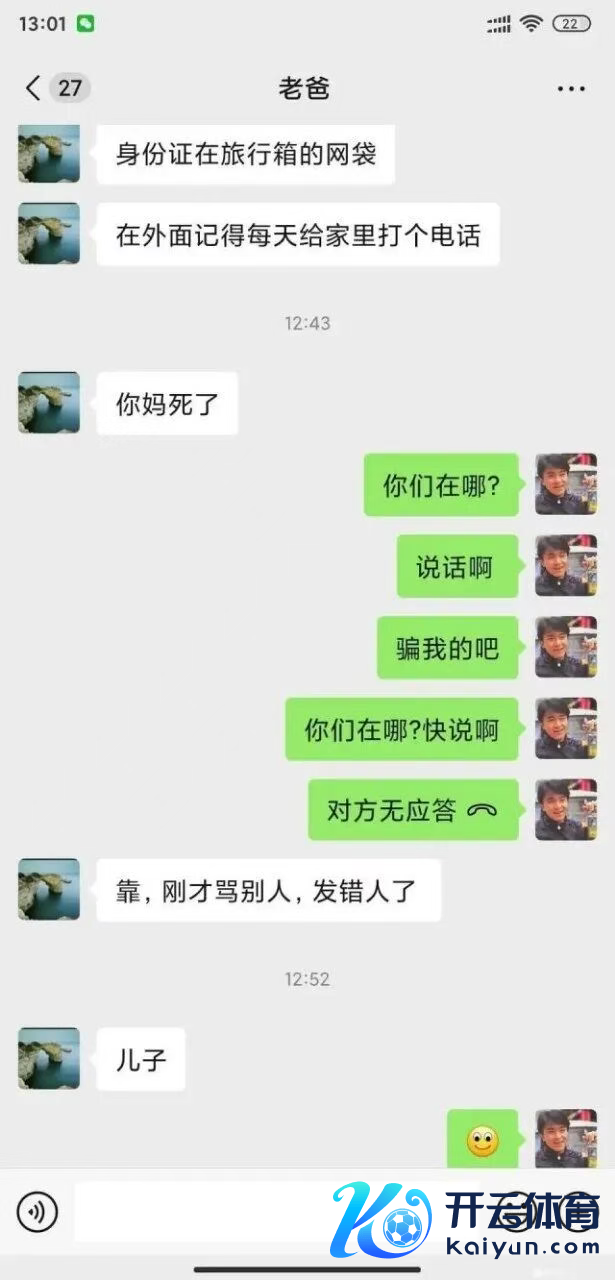Open the chat's three-dot overflow menu
Viewport: 615px width, 1280px height.
tap(571, 89)
